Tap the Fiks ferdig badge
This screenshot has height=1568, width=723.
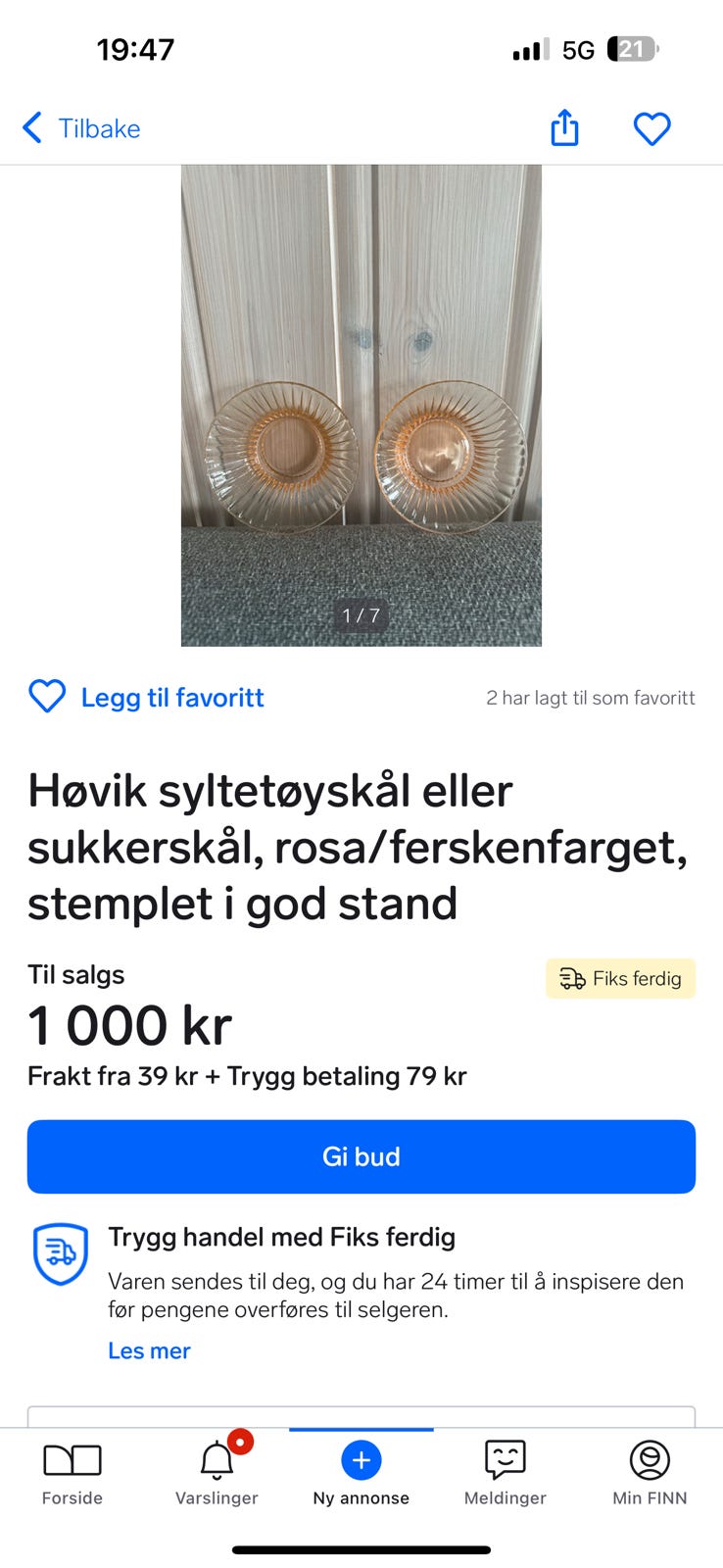(x=620, y=978)
